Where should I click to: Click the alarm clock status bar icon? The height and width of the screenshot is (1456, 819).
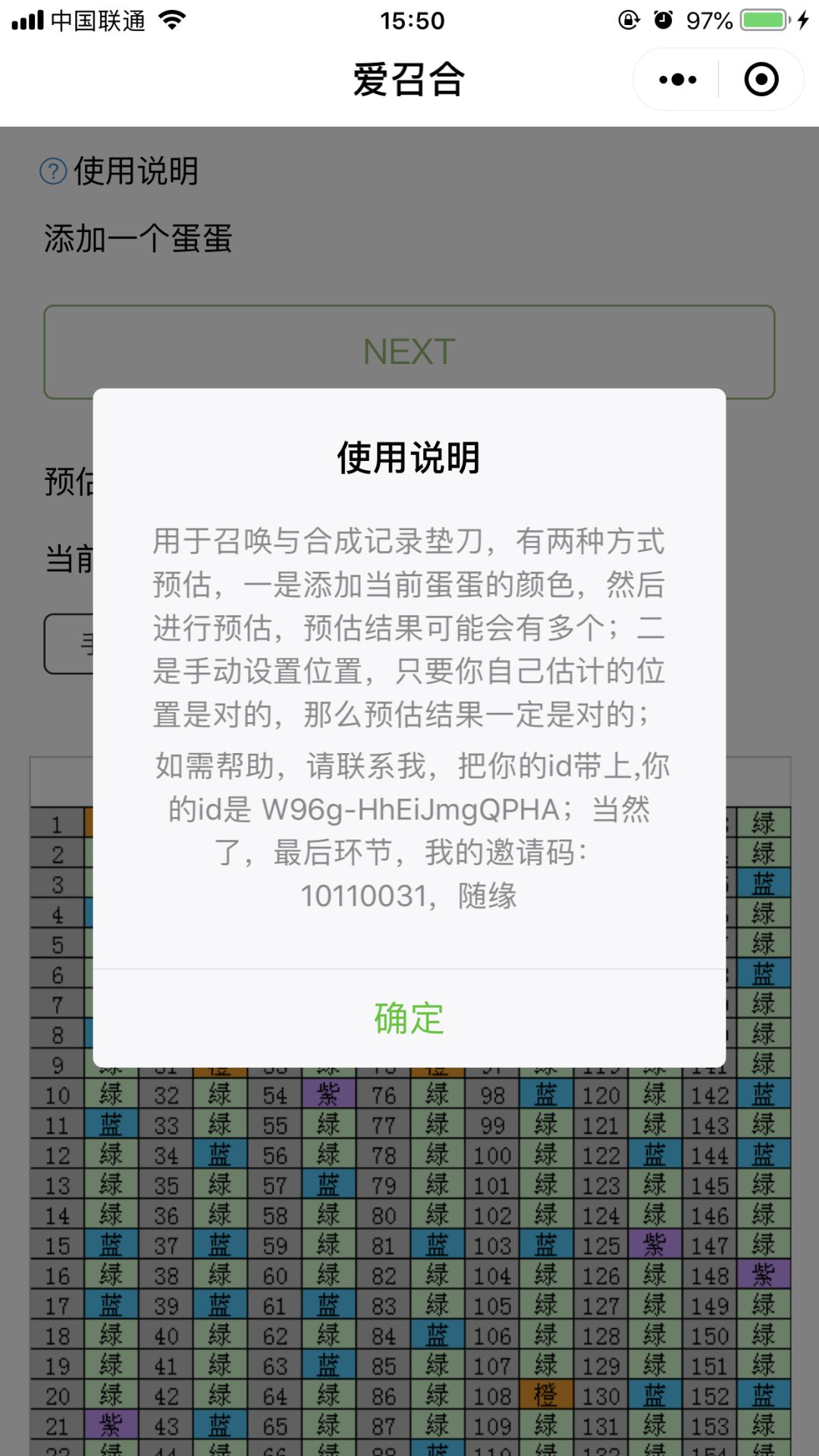point(663,20)
